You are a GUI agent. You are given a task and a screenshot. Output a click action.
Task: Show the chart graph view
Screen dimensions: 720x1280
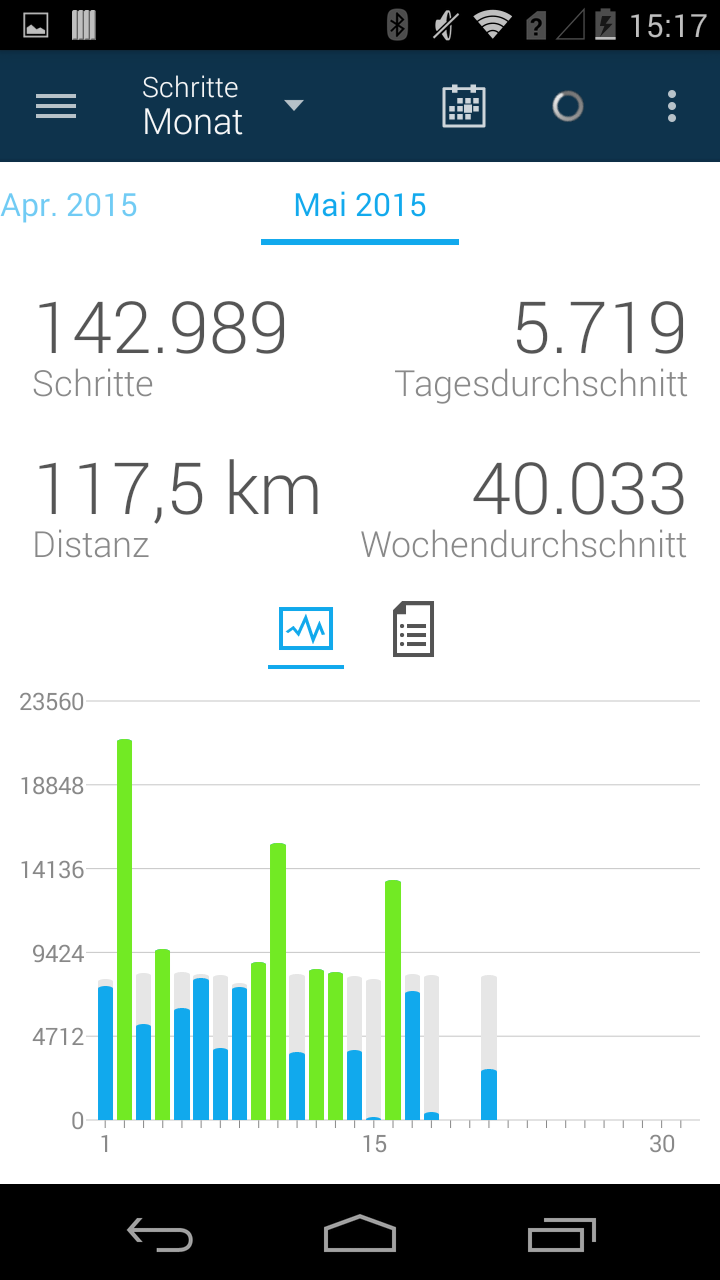click(x=306, y=629)
